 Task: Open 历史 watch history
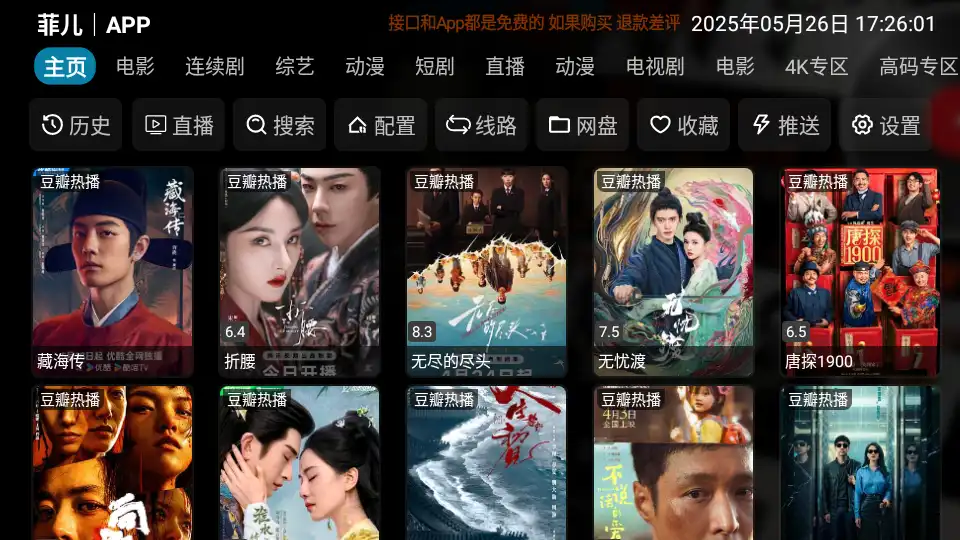point(76,125)
